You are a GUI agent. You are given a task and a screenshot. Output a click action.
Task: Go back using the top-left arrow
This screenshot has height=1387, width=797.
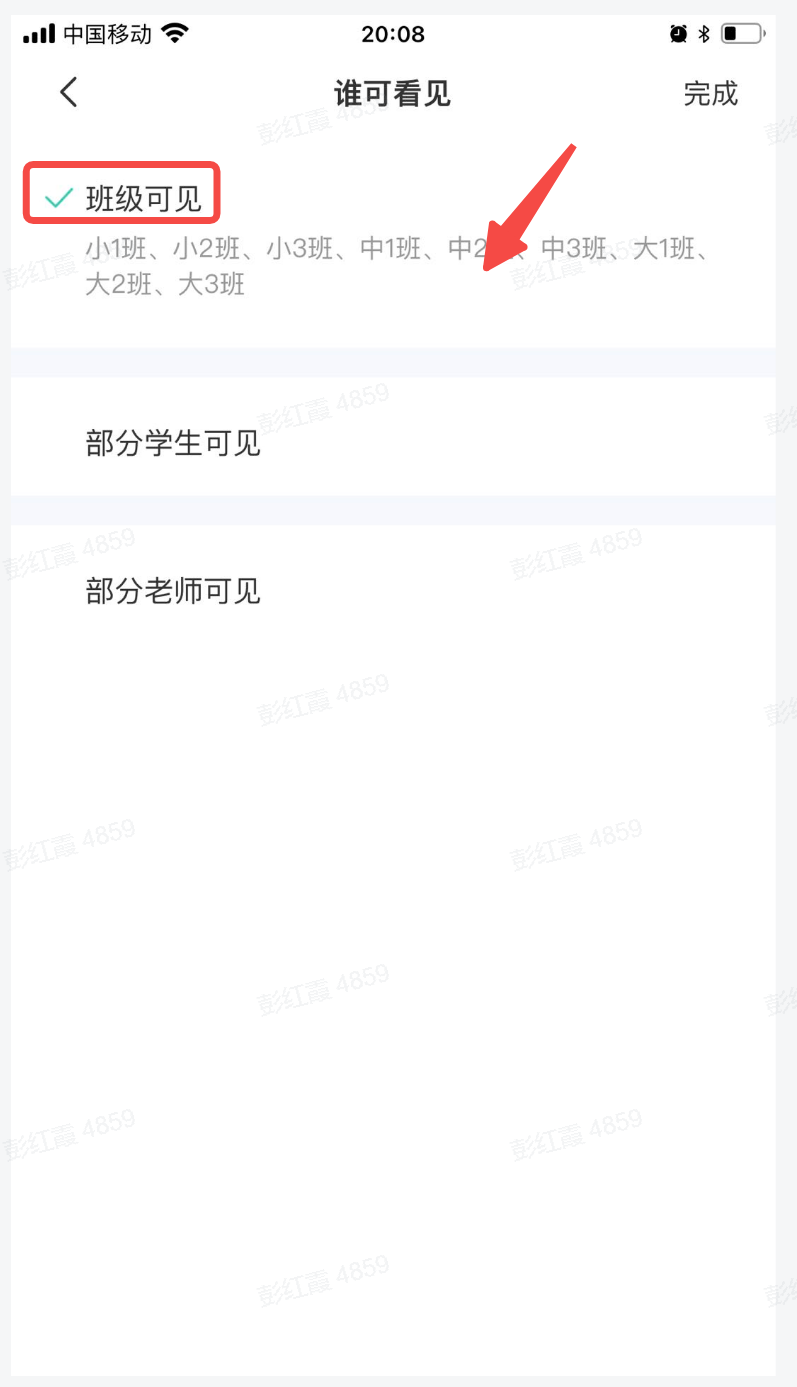coord(68,93)
